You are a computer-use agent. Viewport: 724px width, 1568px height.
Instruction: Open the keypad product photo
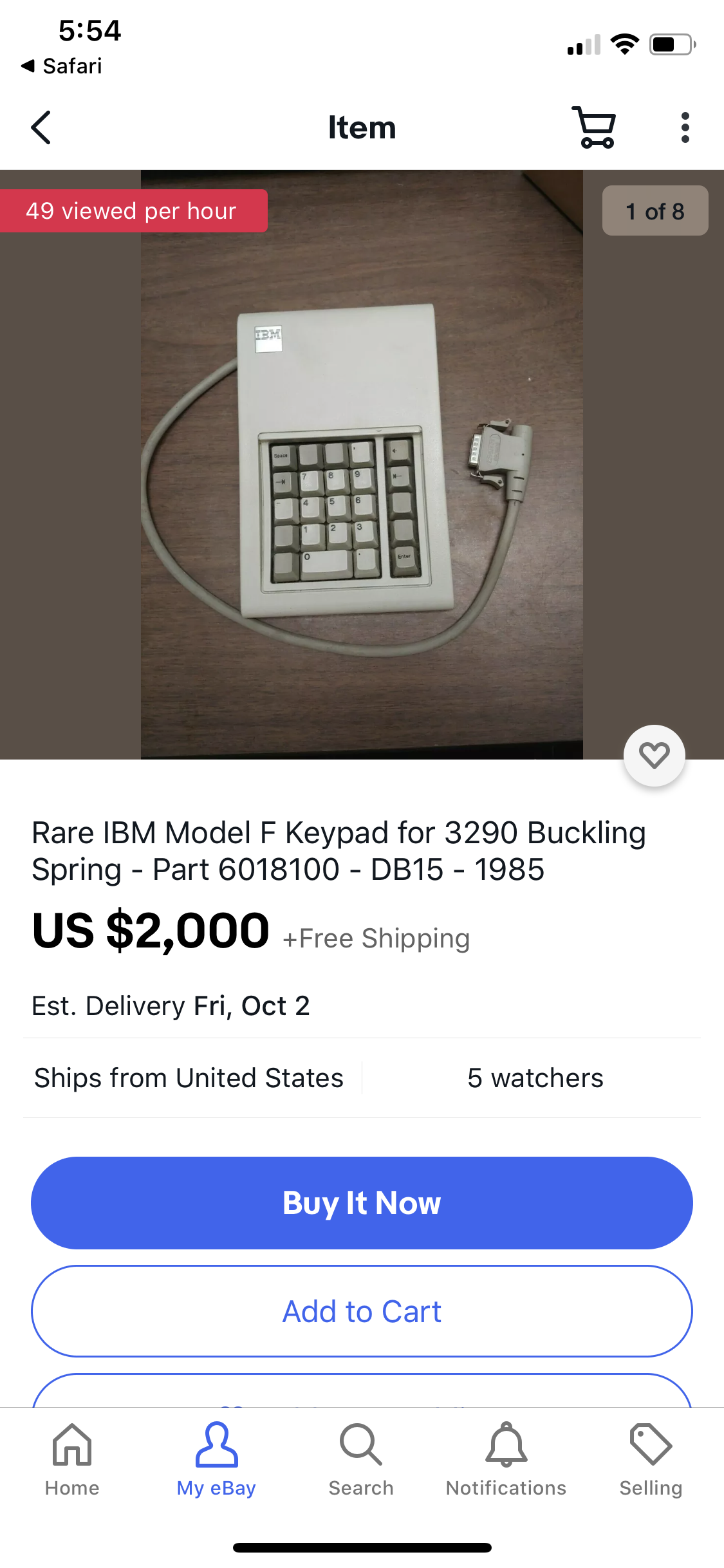click(362, 463)
